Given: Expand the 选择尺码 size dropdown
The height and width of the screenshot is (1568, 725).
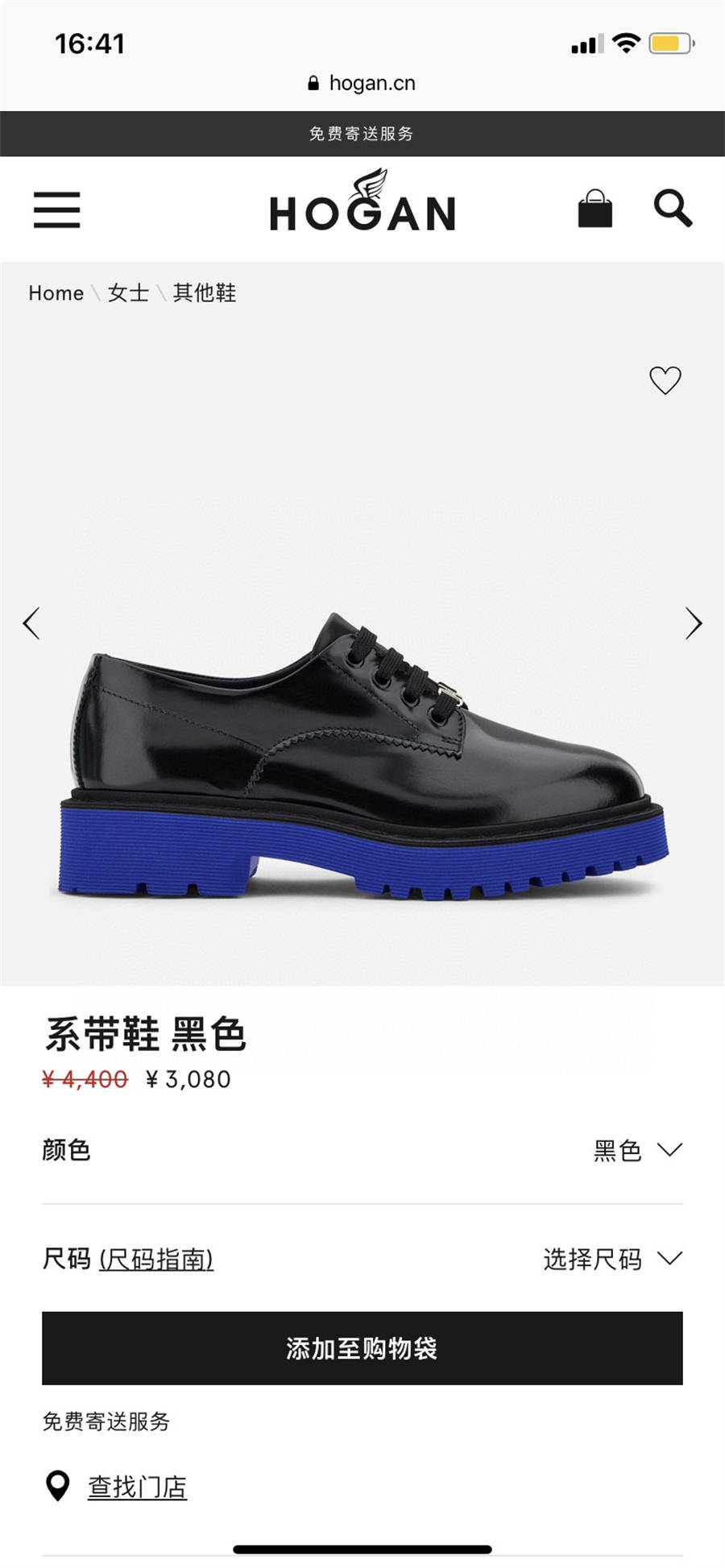Looking at the screenshot, I should click(x=612, y=1259).
